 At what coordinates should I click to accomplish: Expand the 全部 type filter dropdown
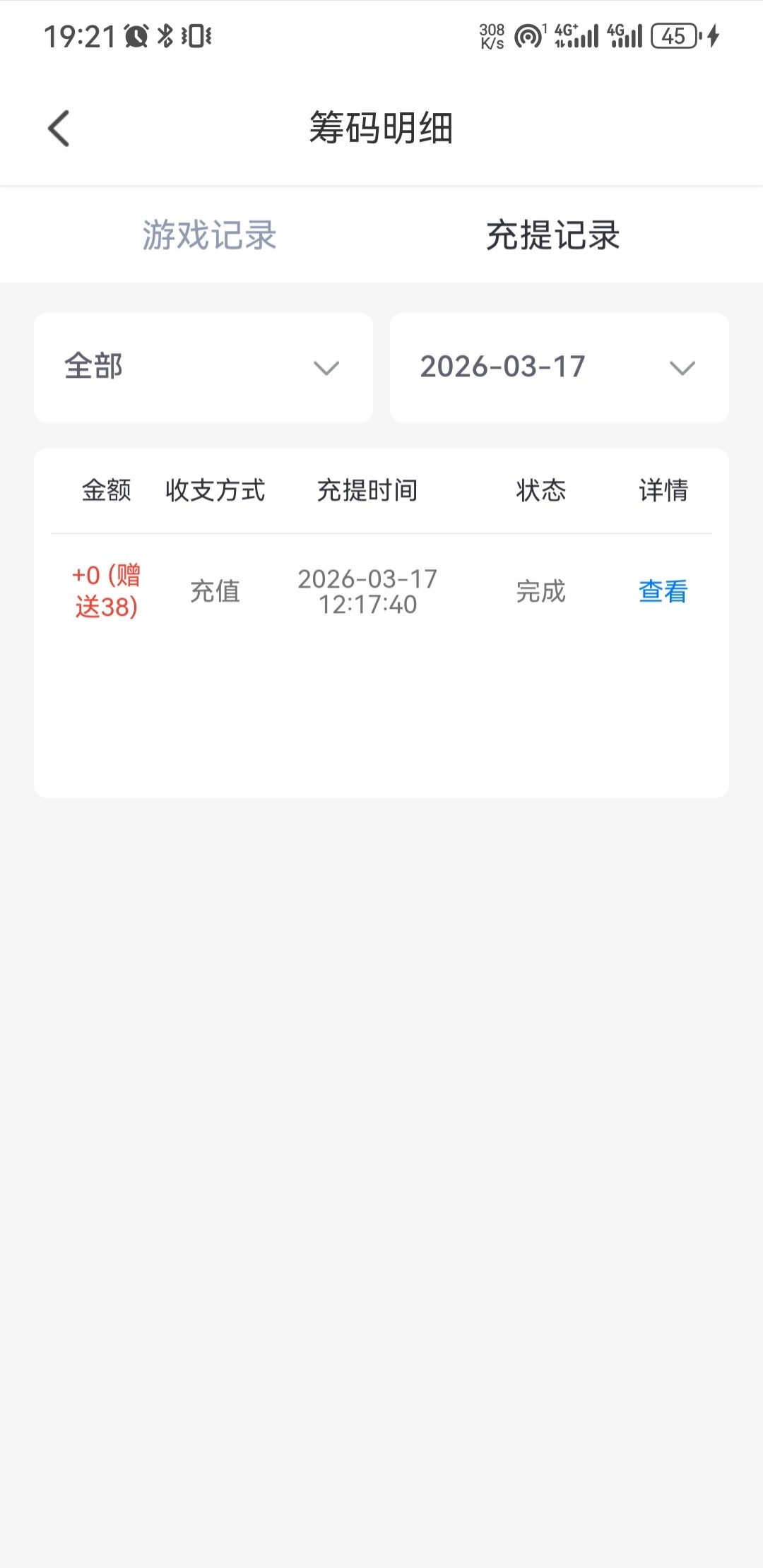(x=203, y=367)
